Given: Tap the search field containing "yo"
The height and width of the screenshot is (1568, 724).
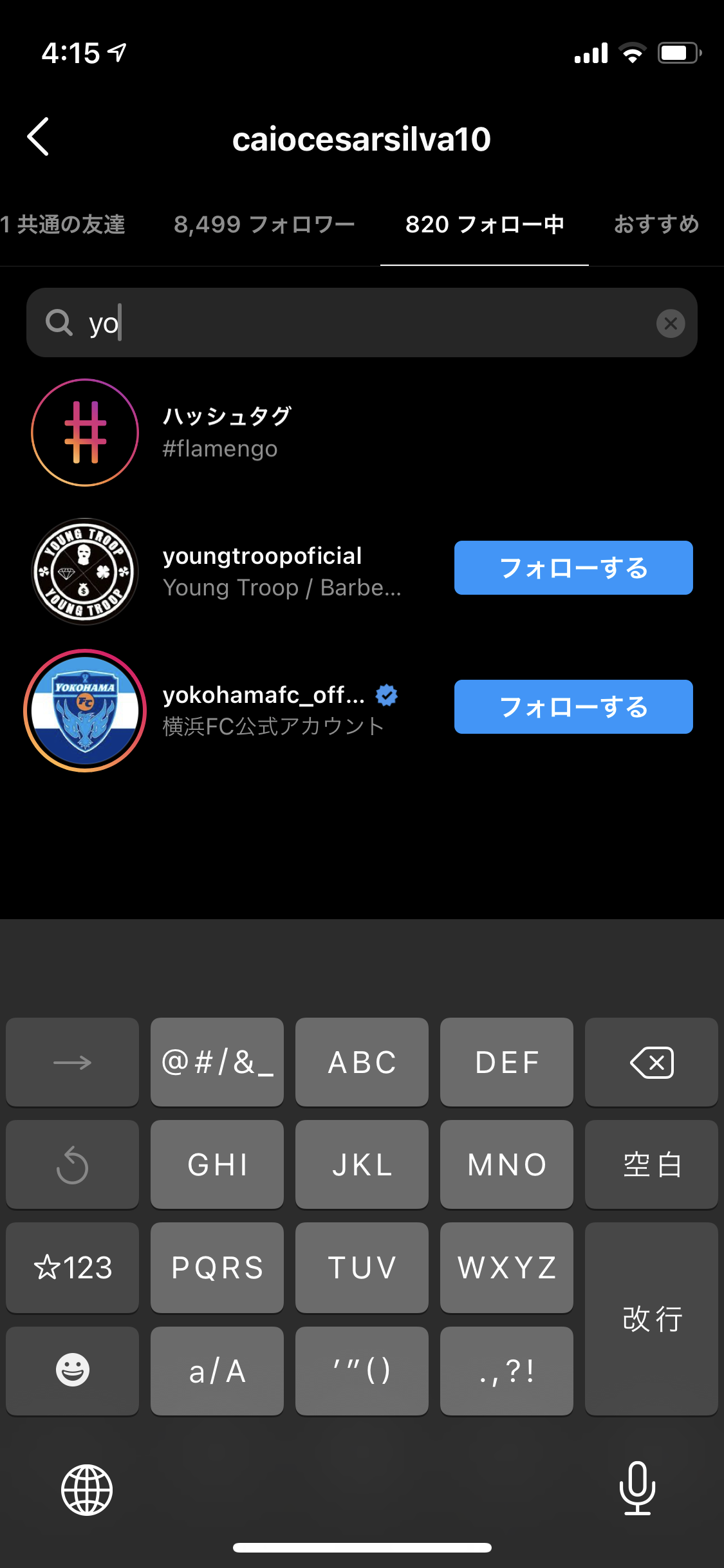Looking at the screenshot, I should pyautogui.click(x=360, y=322).
